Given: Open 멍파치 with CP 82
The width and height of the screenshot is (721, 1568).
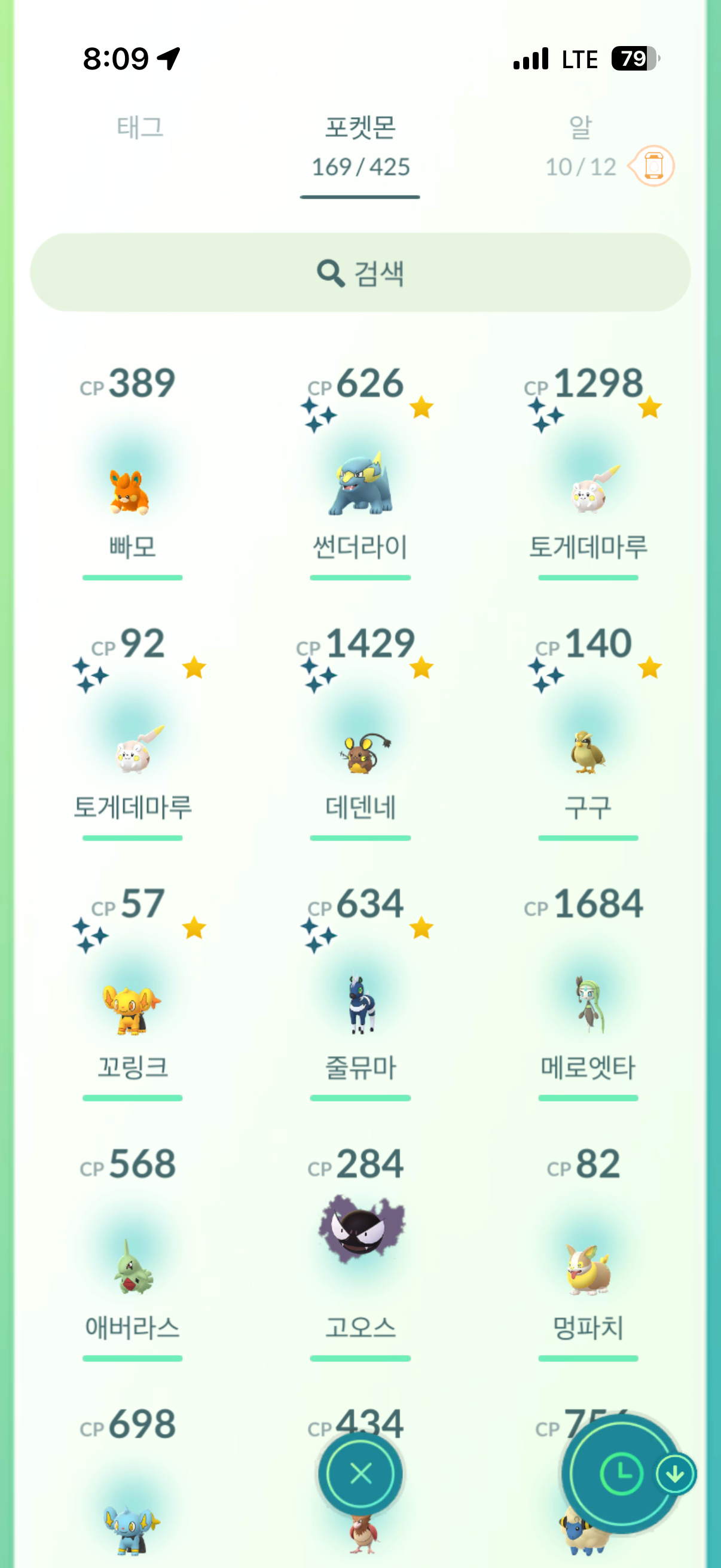Looking at the screenshot, I should tap(588, 1268).
